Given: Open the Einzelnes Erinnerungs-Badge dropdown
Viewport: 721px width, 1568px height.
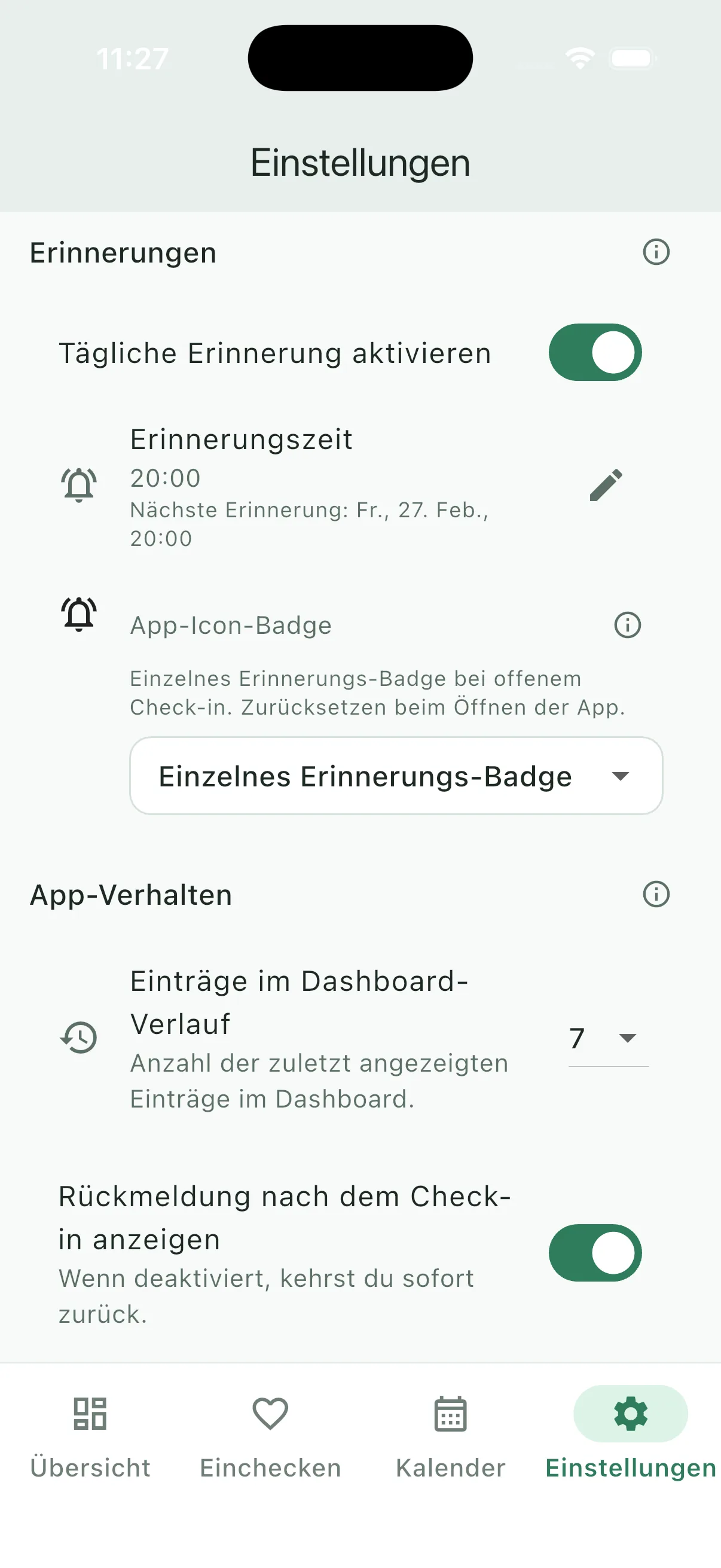Looking at the screenshot, I should [396, 776].
